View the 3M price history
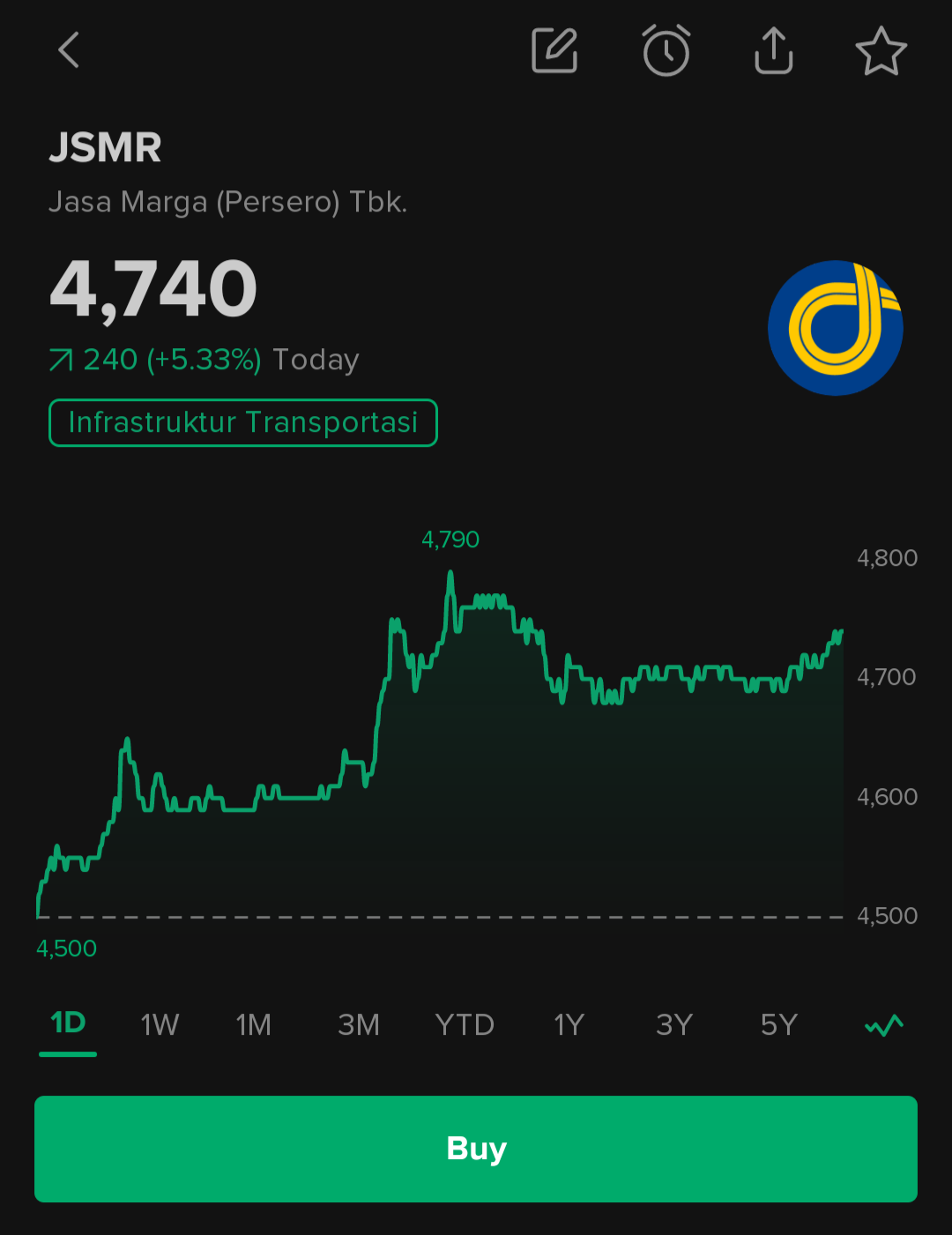Viewport: 952px width, 1235px height. pos(359,1023)
